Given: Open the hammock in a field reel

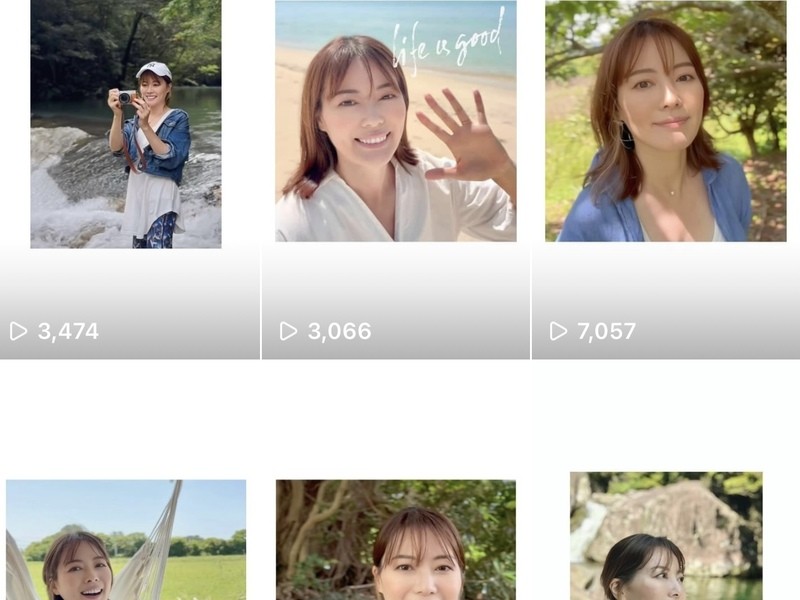Looking at the screenshot, I should (x=126, y=540).
